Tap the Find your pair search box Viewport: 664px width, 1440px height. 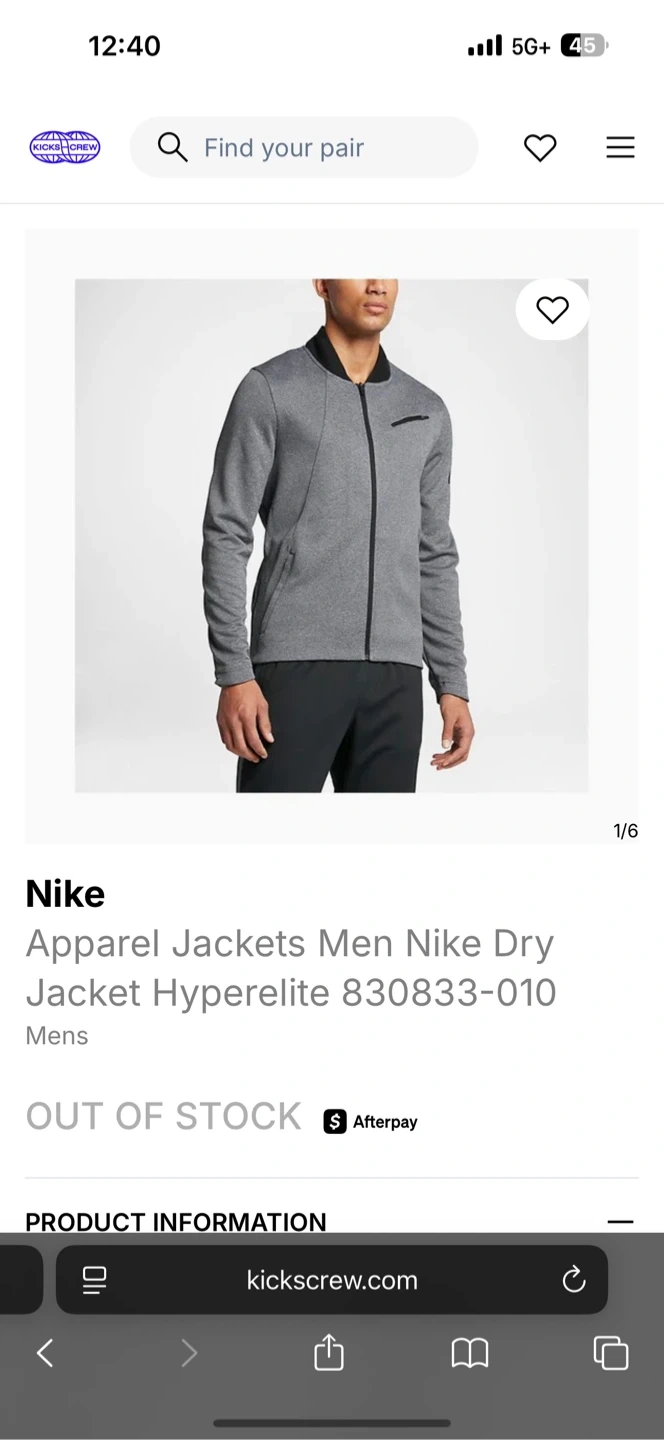[x=304, y=148]
